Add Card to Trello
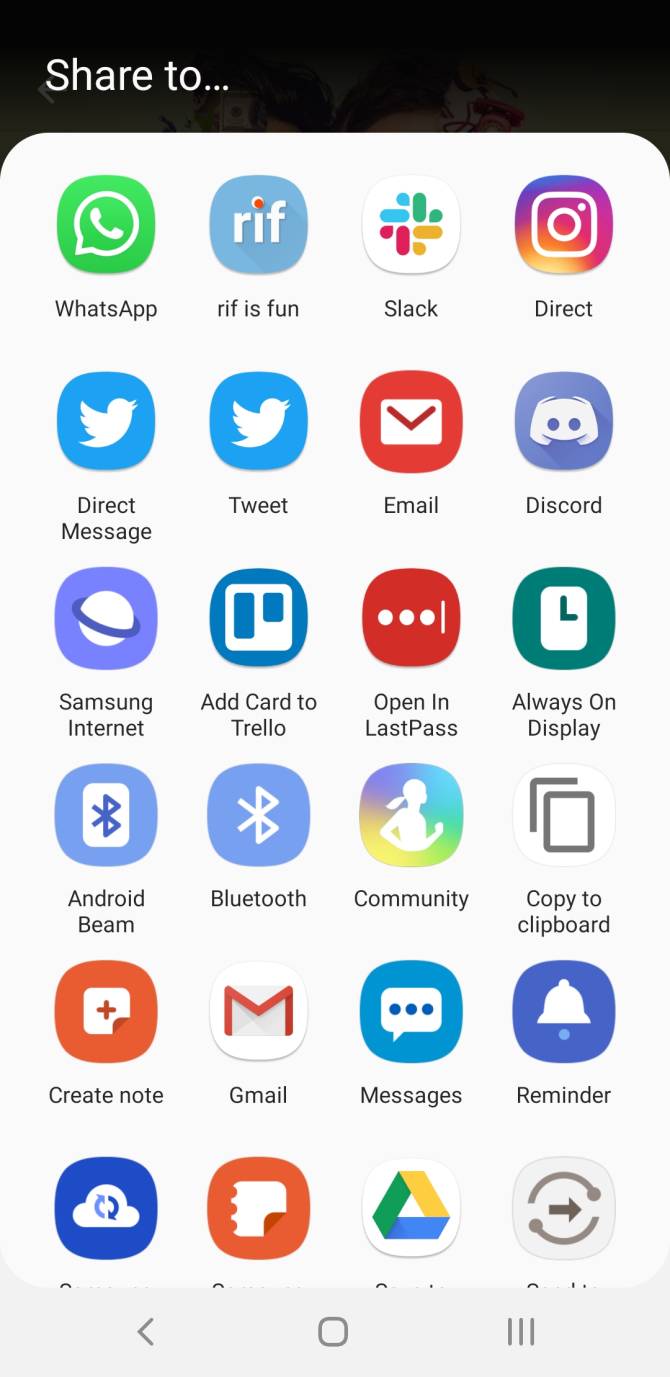Screen dimensions: 670x1377 pyautogui.click(x=258, y=618)
